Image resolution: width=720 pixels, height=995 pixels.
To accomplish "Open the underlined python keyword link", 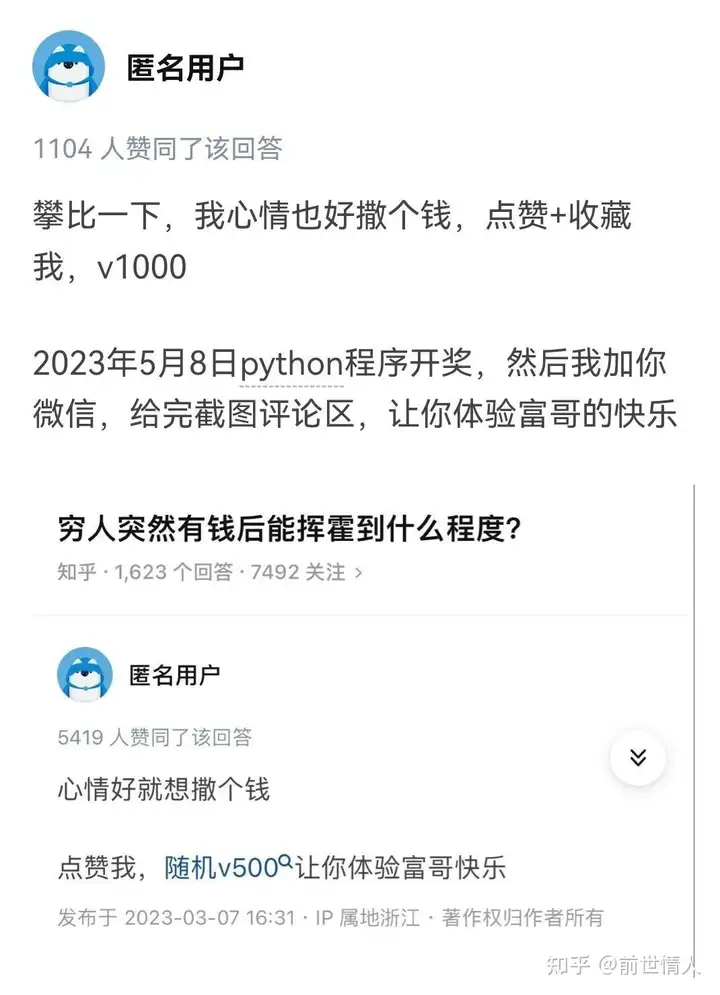I will click(x=291, y=363).
